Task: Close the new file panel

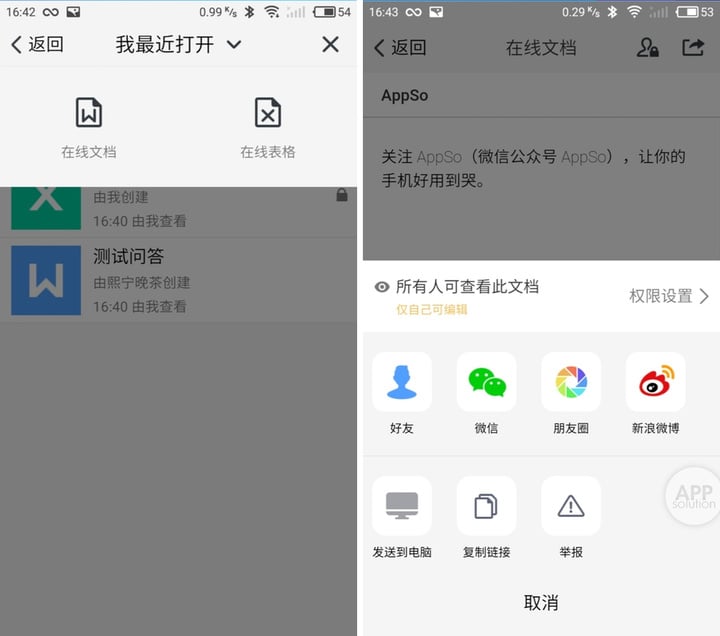Action: pos(330,44)
